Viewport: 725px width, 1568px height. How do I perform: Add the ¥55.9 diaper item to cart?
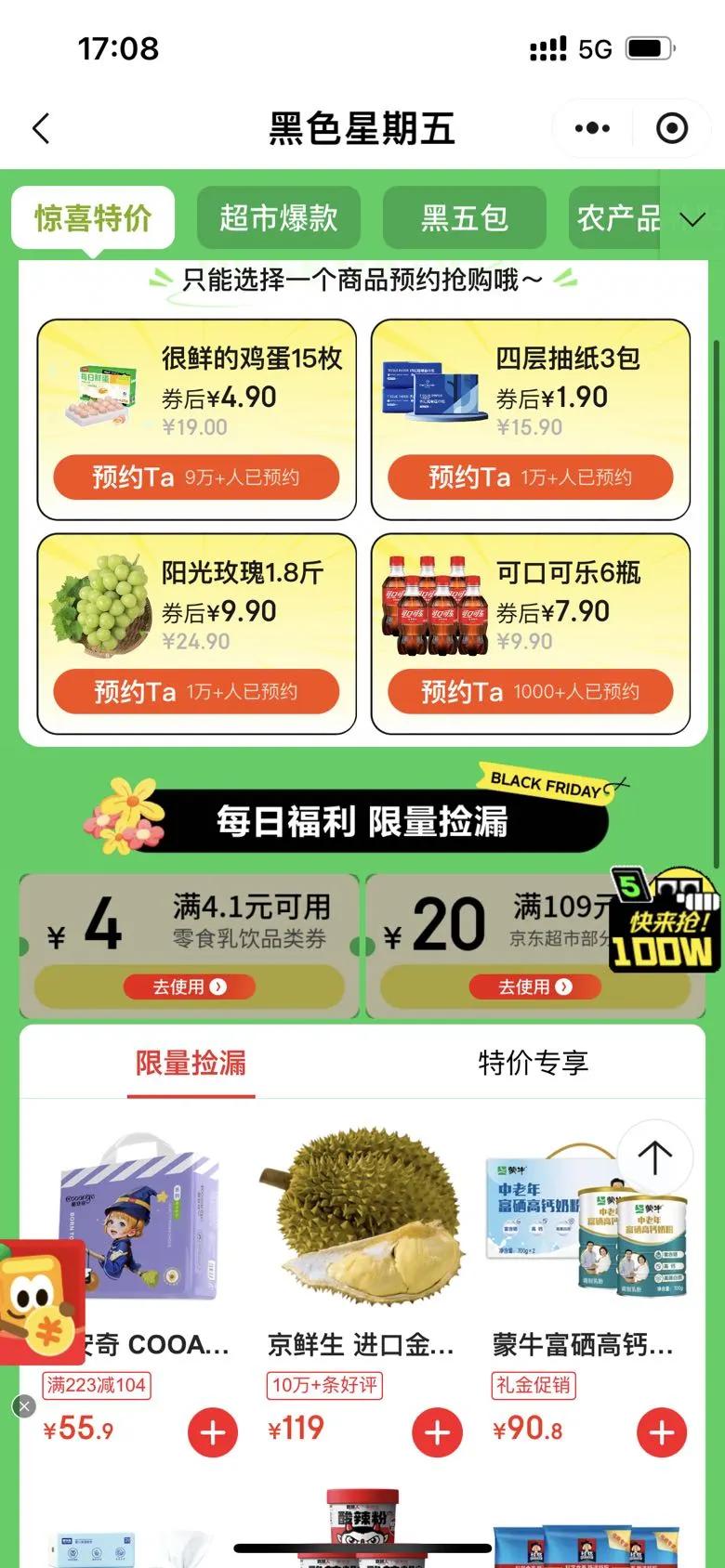click(213, 1432)
